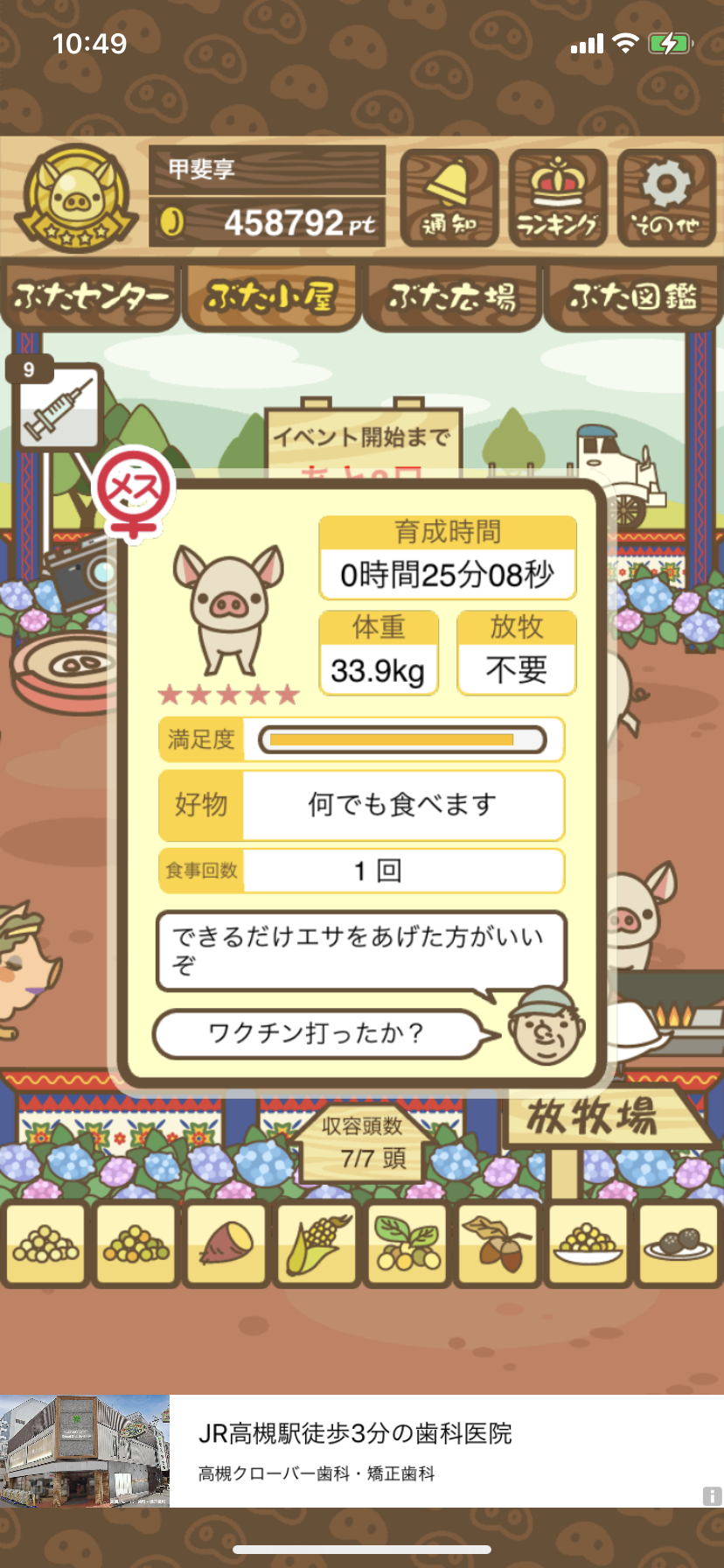Open the ad info icon
This screenshot has height=1568, width=724.
coord(713,1496)
